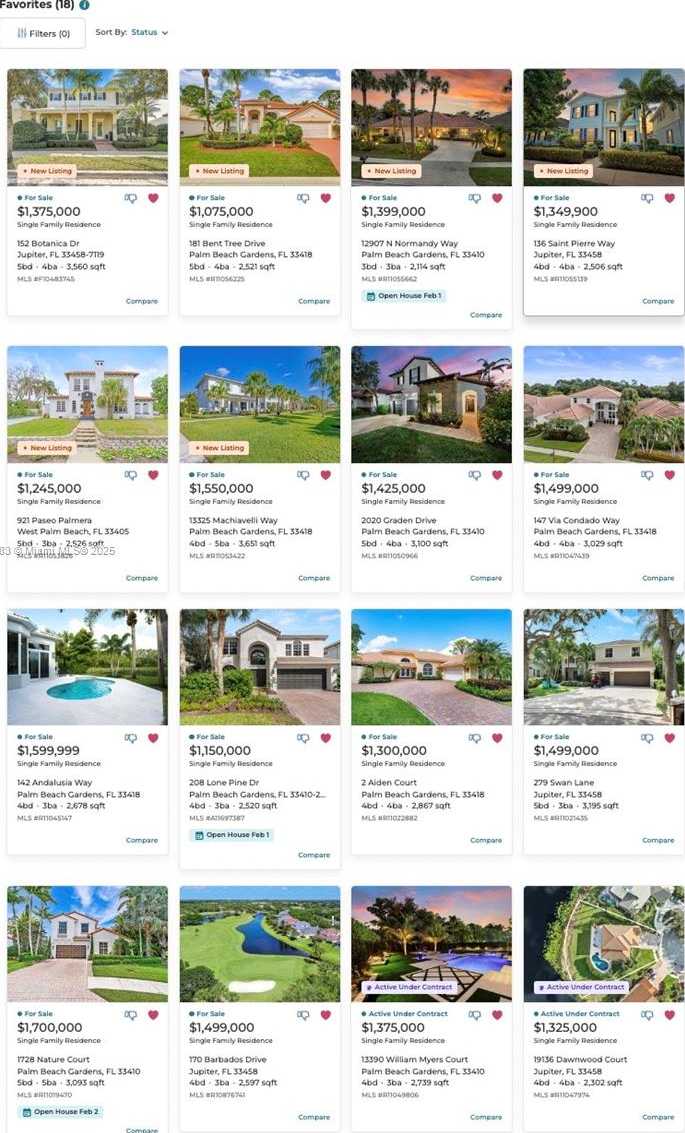Tap thumbs-down on the 142 Andalusia Way listing
The width and height of the screenshot is (685, 1133).
(131, 738)
